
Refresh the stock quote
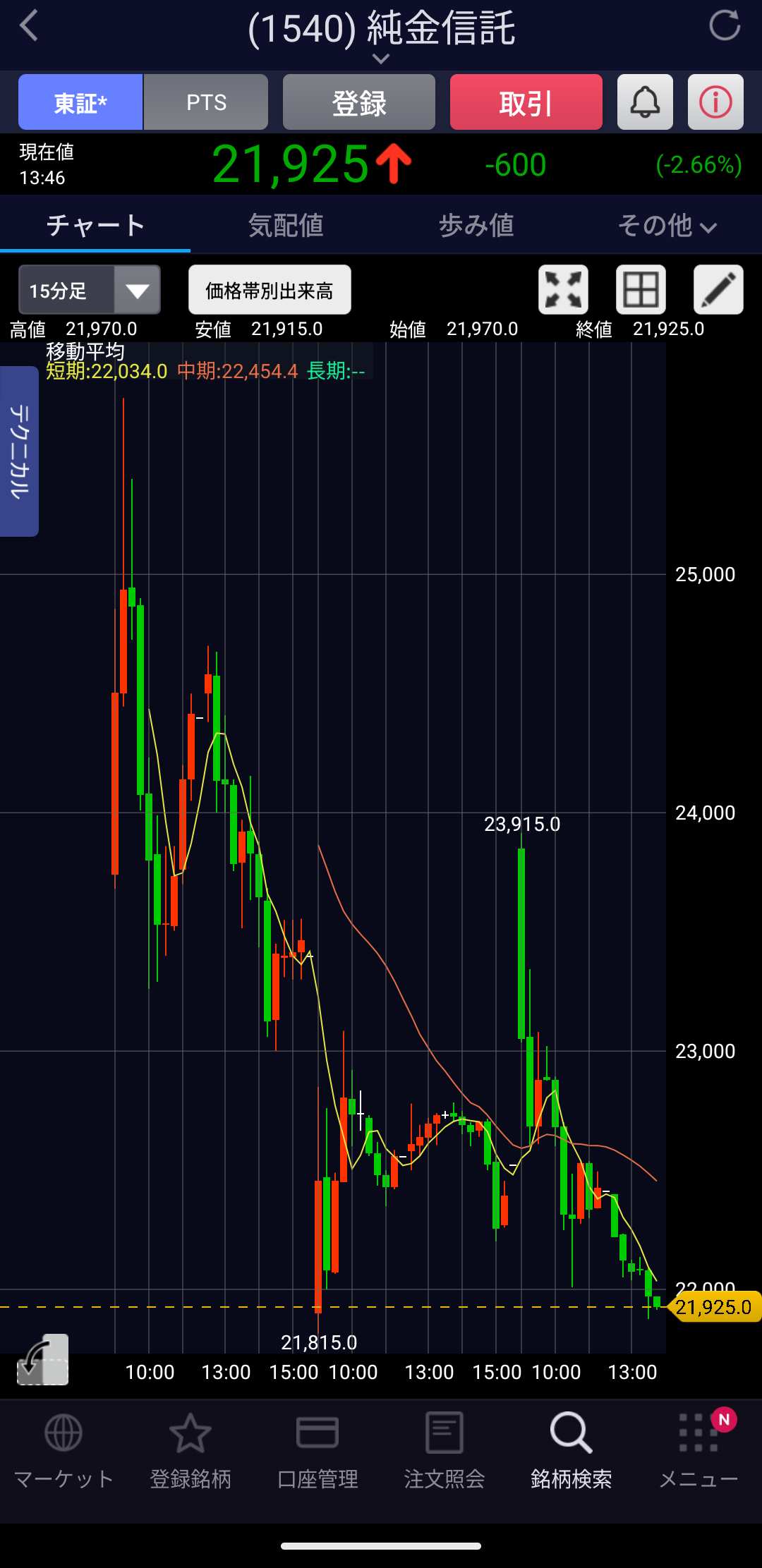725,26
